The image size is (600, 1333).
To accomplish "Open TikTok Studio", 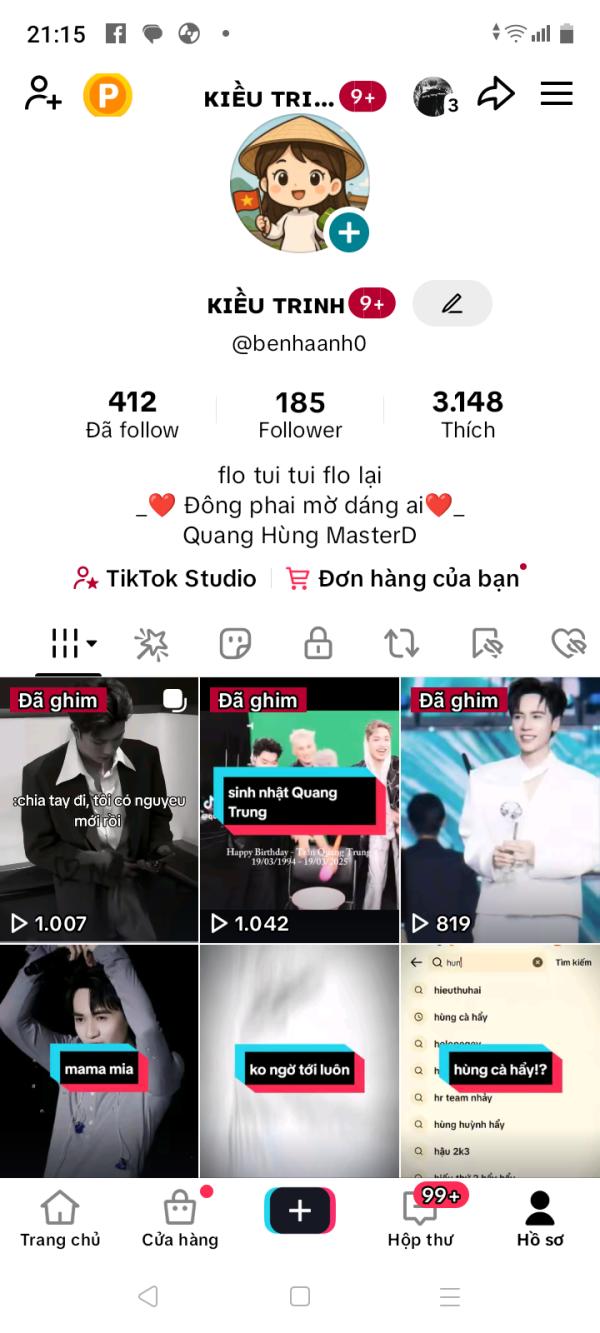I will (x=165, y=578).
